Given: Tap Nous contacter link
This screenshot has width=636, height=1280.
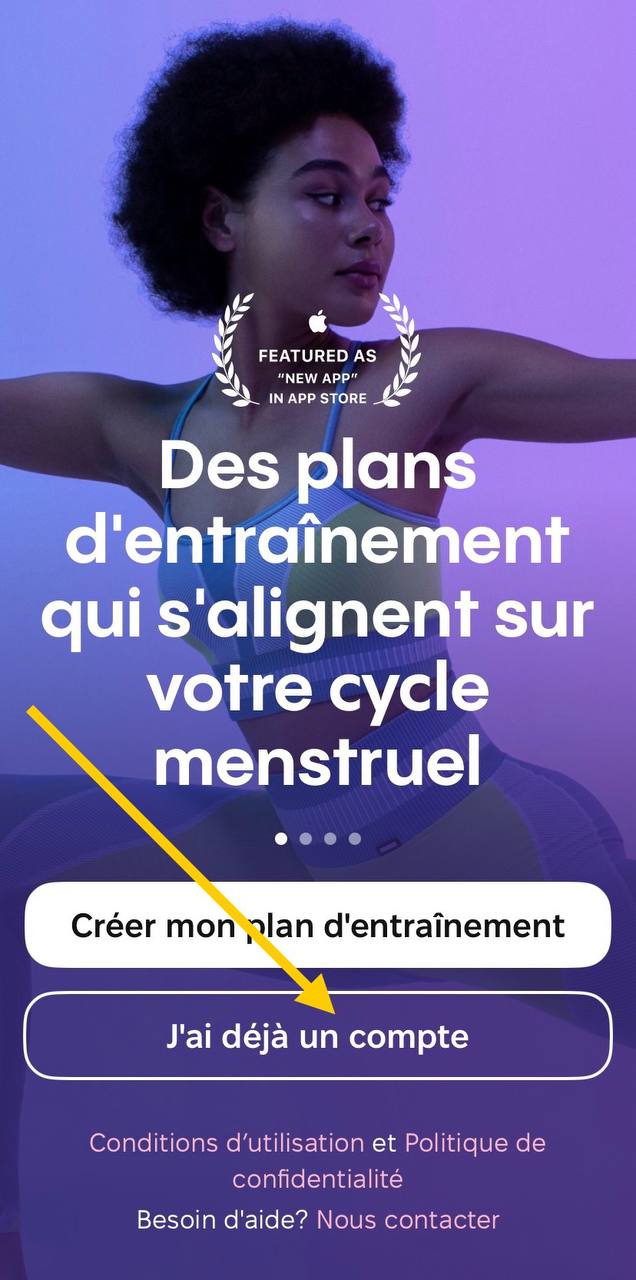Looking at the screenshot, I should [407, 1220].
